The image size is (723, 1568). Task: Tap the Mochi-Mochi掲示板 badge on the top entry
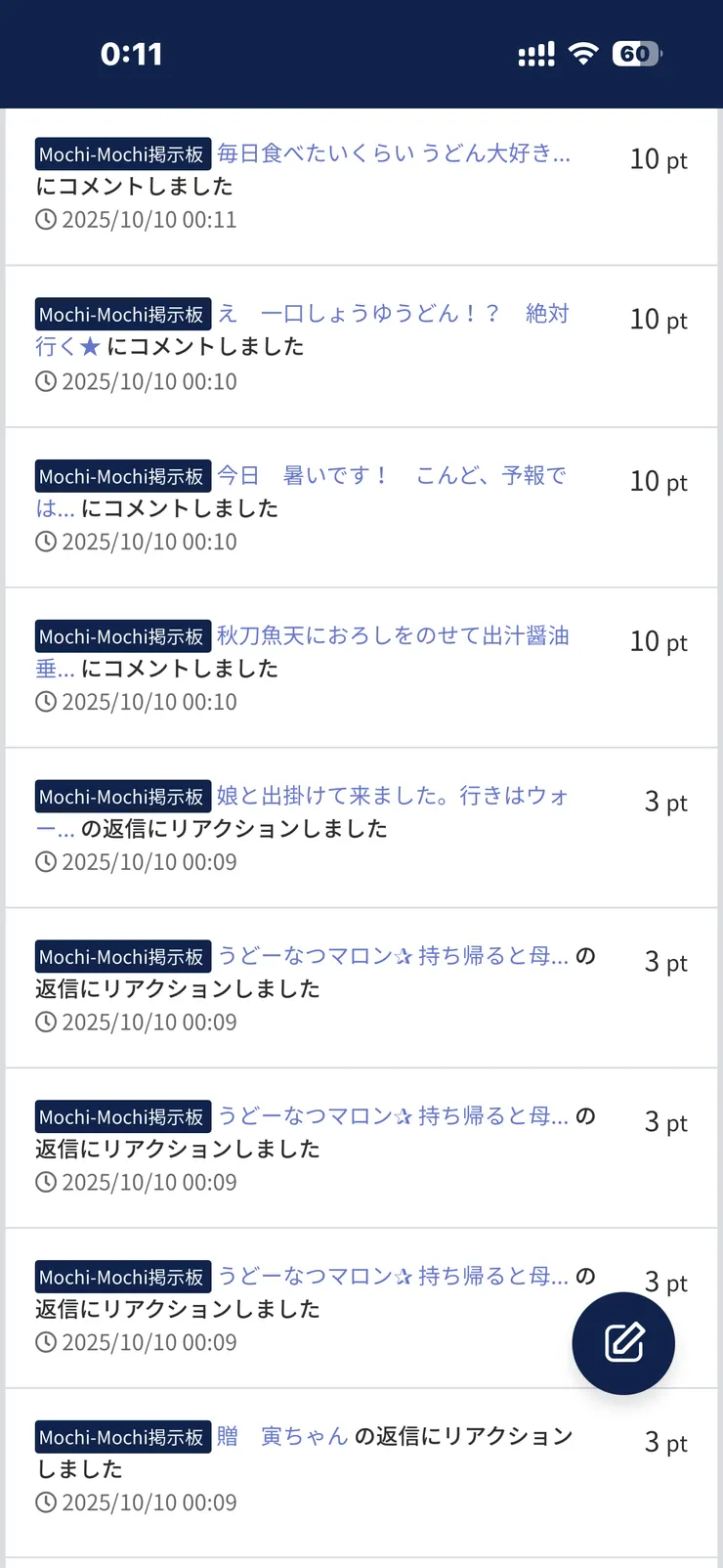(x=122, y=152)
